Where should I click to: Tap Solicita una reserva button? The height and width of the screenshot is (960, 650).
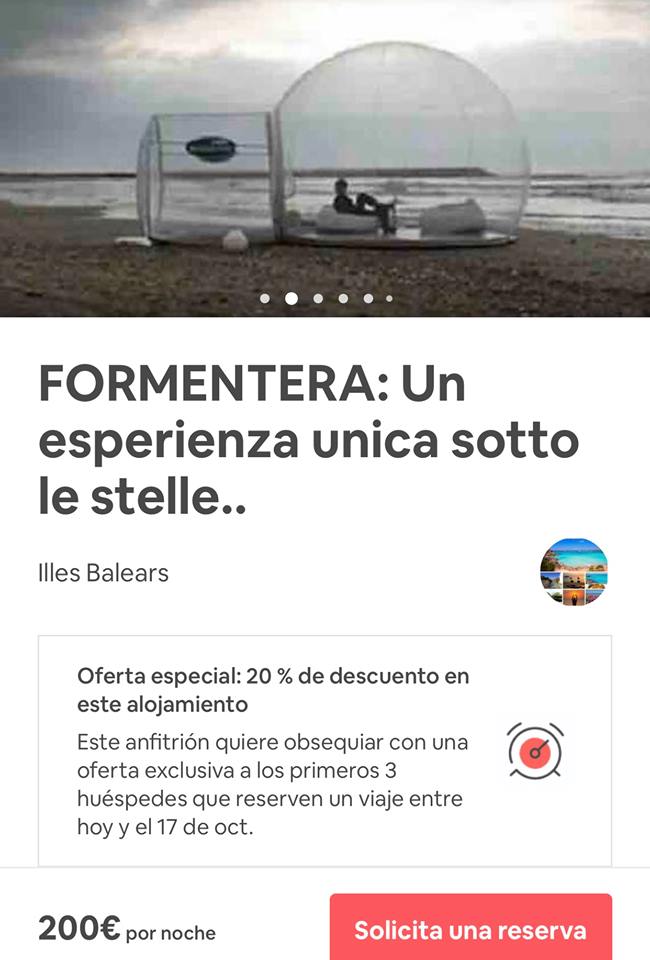470,930
